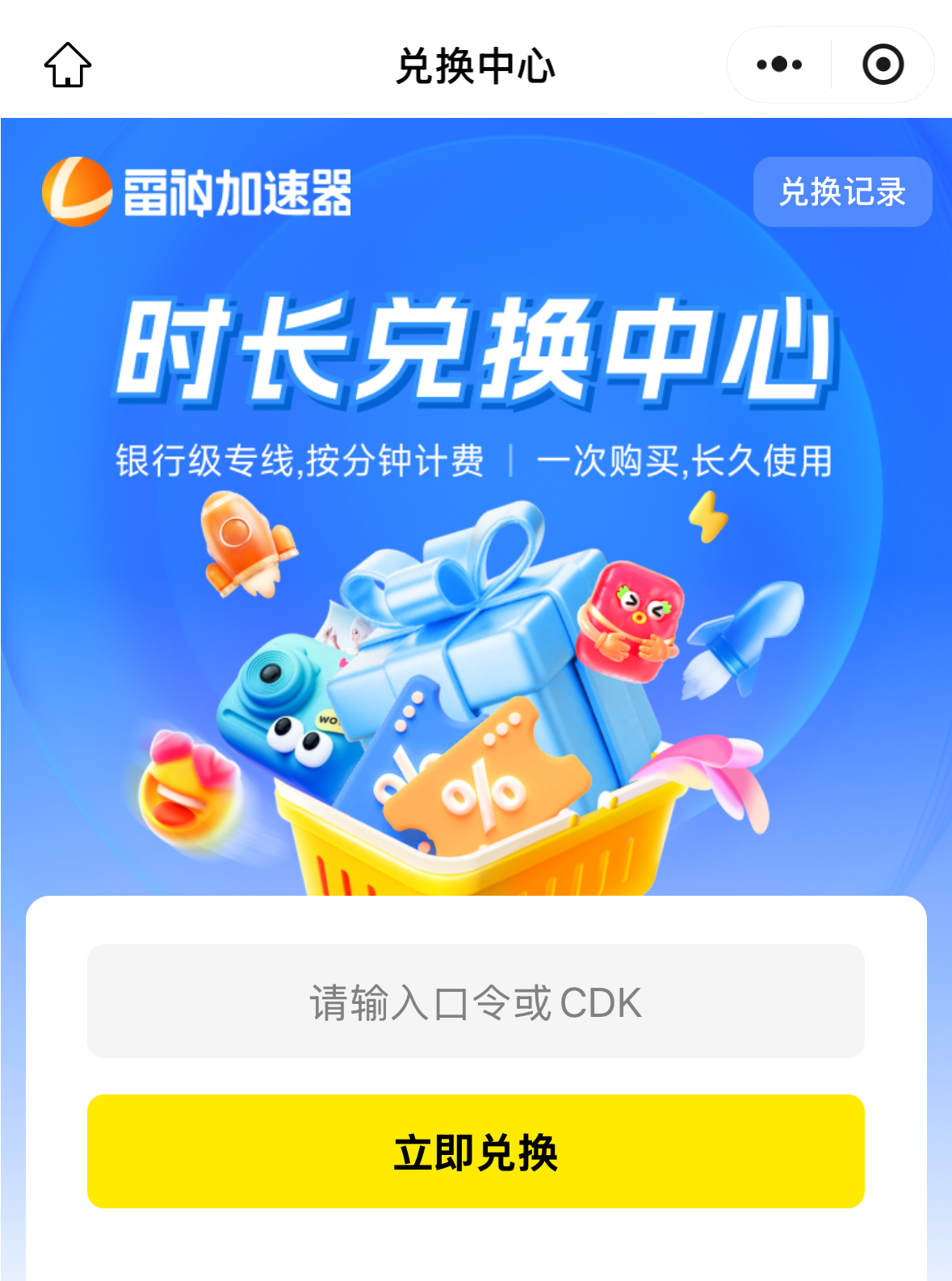952x1281 pixels.
Task: Tap the yellow 立即兑换 button
Action: (476, 1152)
